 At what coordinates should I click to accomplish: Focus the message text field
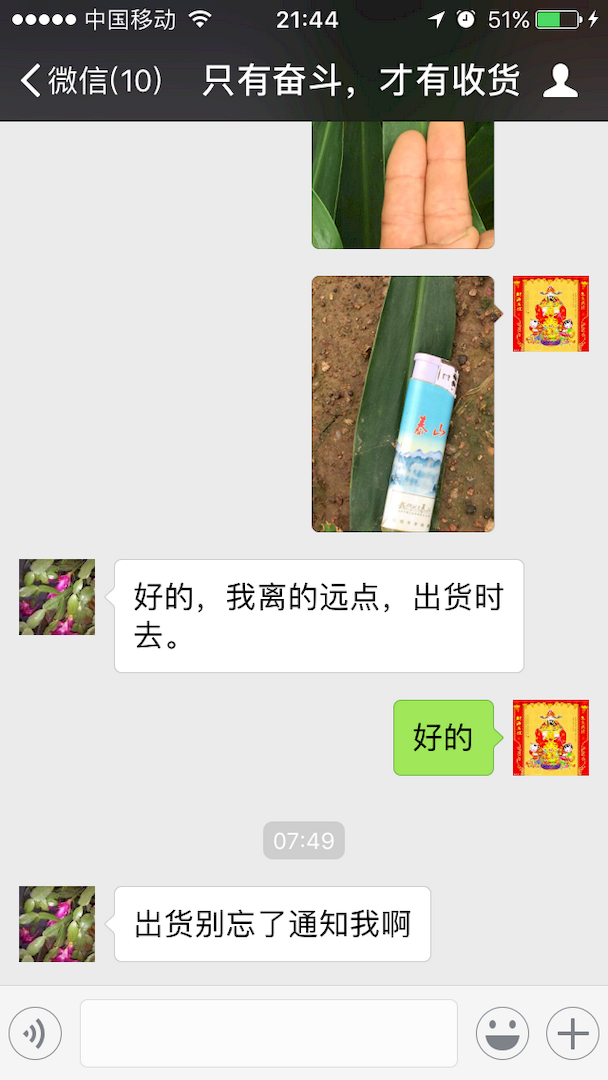pyautogui.click(x=268, y=1033)
